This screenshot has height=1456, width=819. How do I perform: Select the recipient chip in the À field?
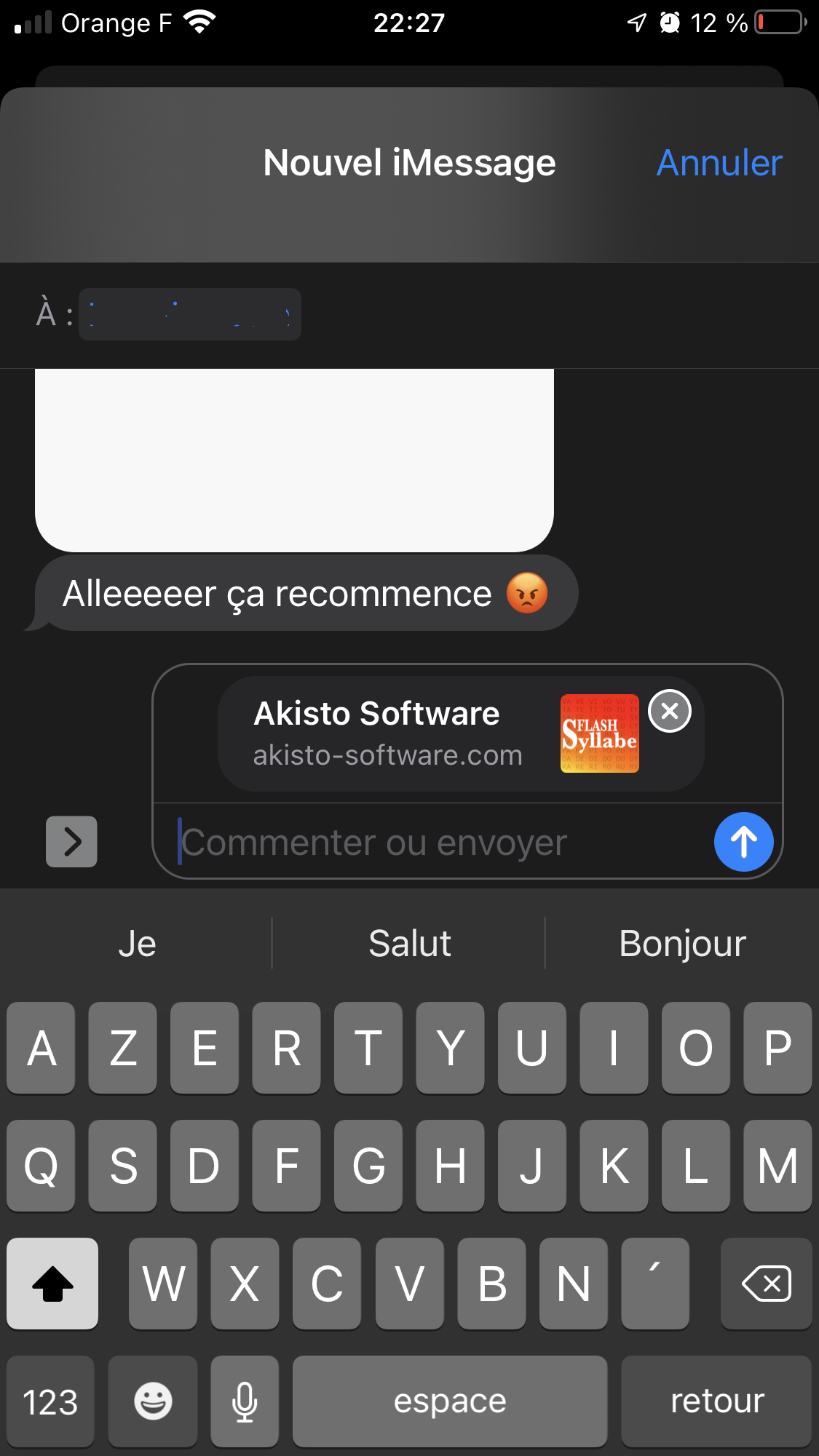(189, 314)
